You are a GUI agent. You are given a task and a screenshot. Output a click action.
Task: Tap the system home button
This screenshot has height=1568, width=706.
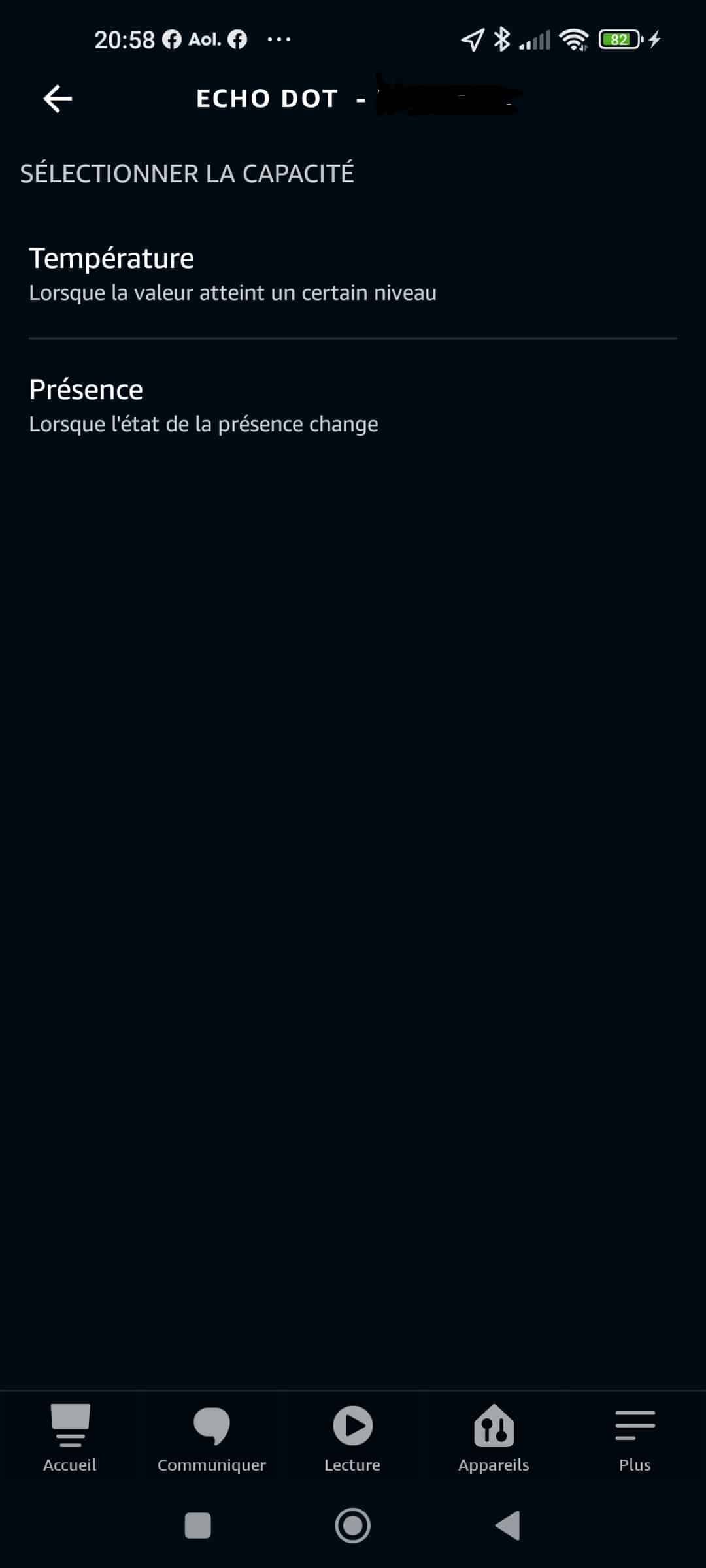[352, 1526]
